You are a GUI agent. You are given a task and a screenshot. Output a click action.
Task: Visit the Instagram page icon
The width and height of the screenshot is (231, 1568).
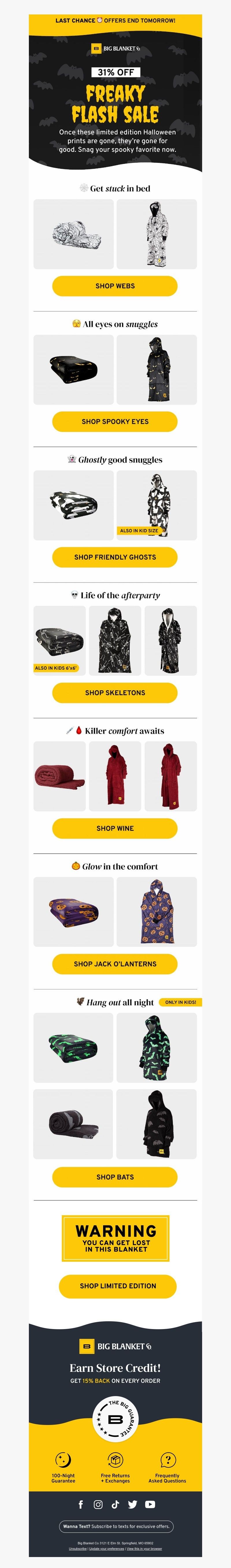click(x=98, y=1504)
